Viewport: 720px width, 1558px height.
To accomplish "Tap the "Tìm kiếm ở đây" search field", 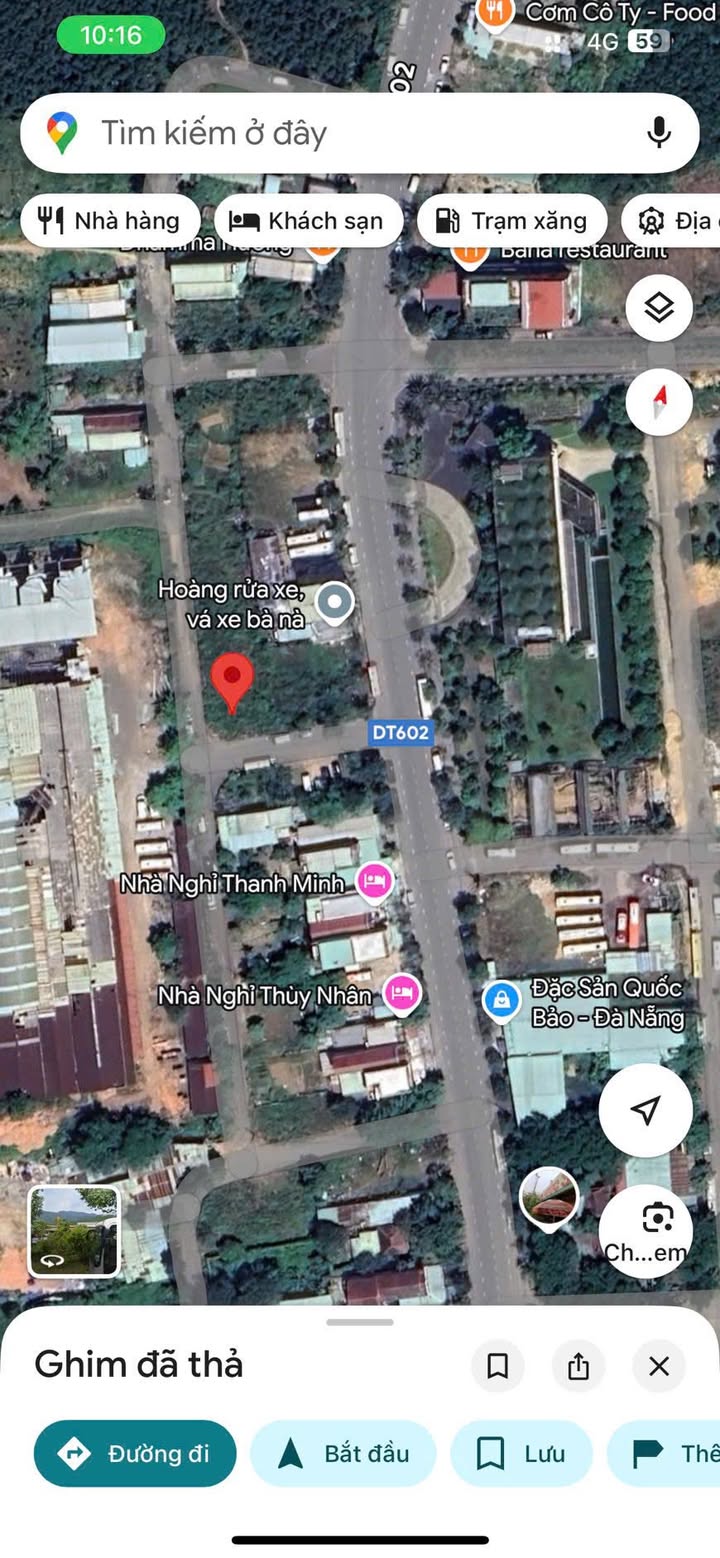I will pyautogui.click(x=330, y=133).
